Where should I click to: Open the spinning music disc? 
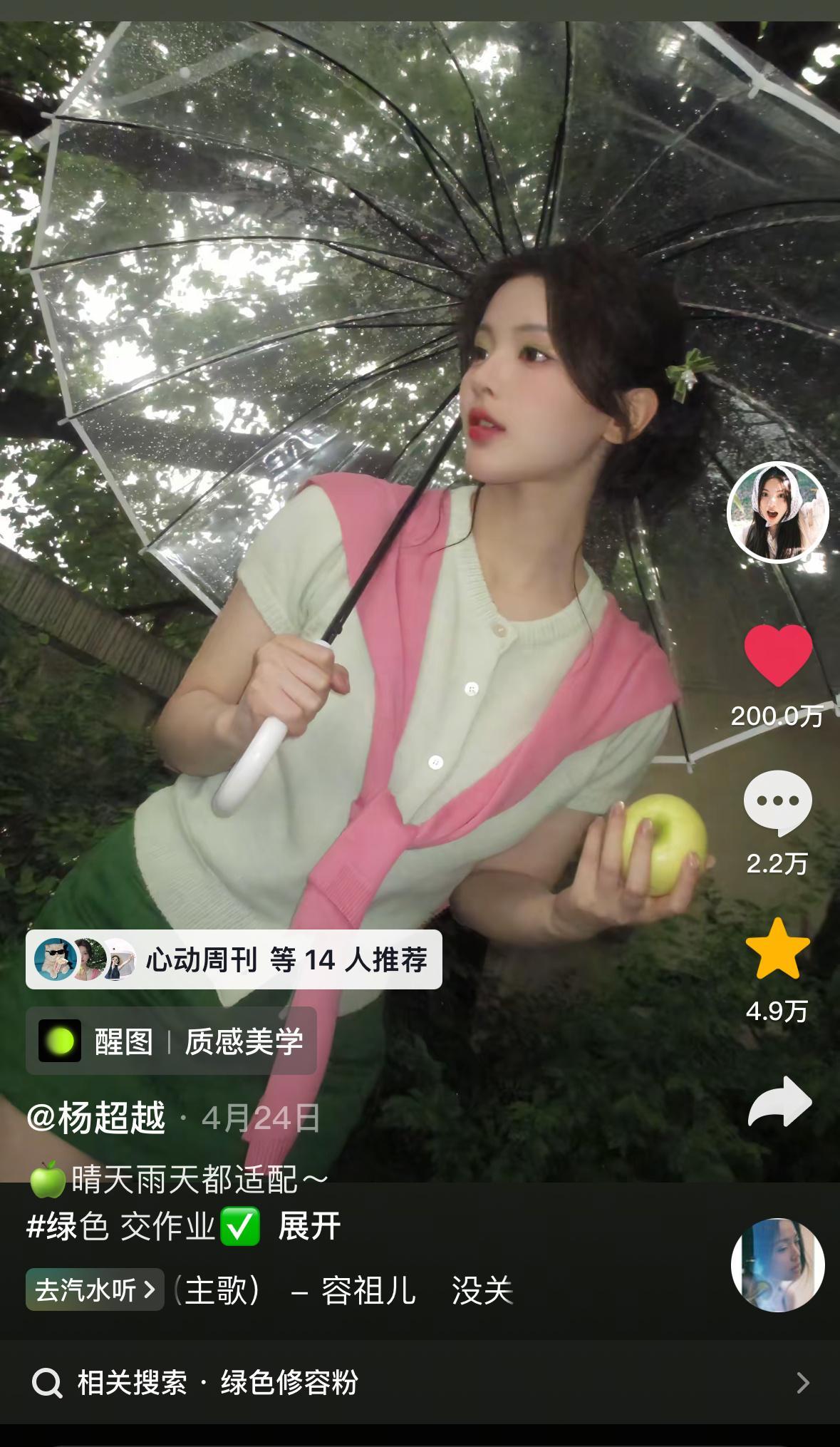point(777,1265)
